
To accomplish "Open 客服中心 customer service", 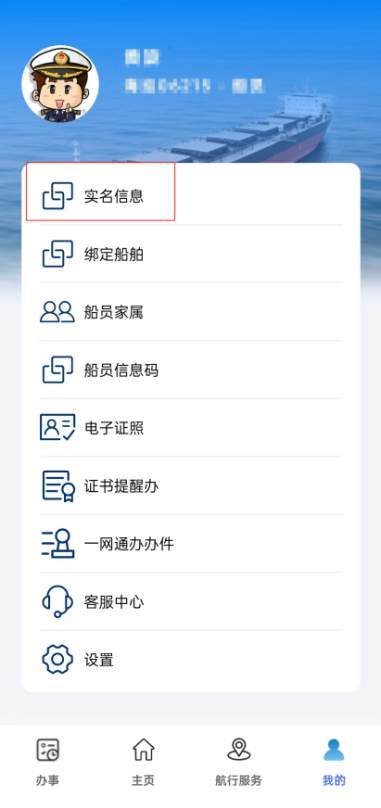I will click(x=191, y=601).
